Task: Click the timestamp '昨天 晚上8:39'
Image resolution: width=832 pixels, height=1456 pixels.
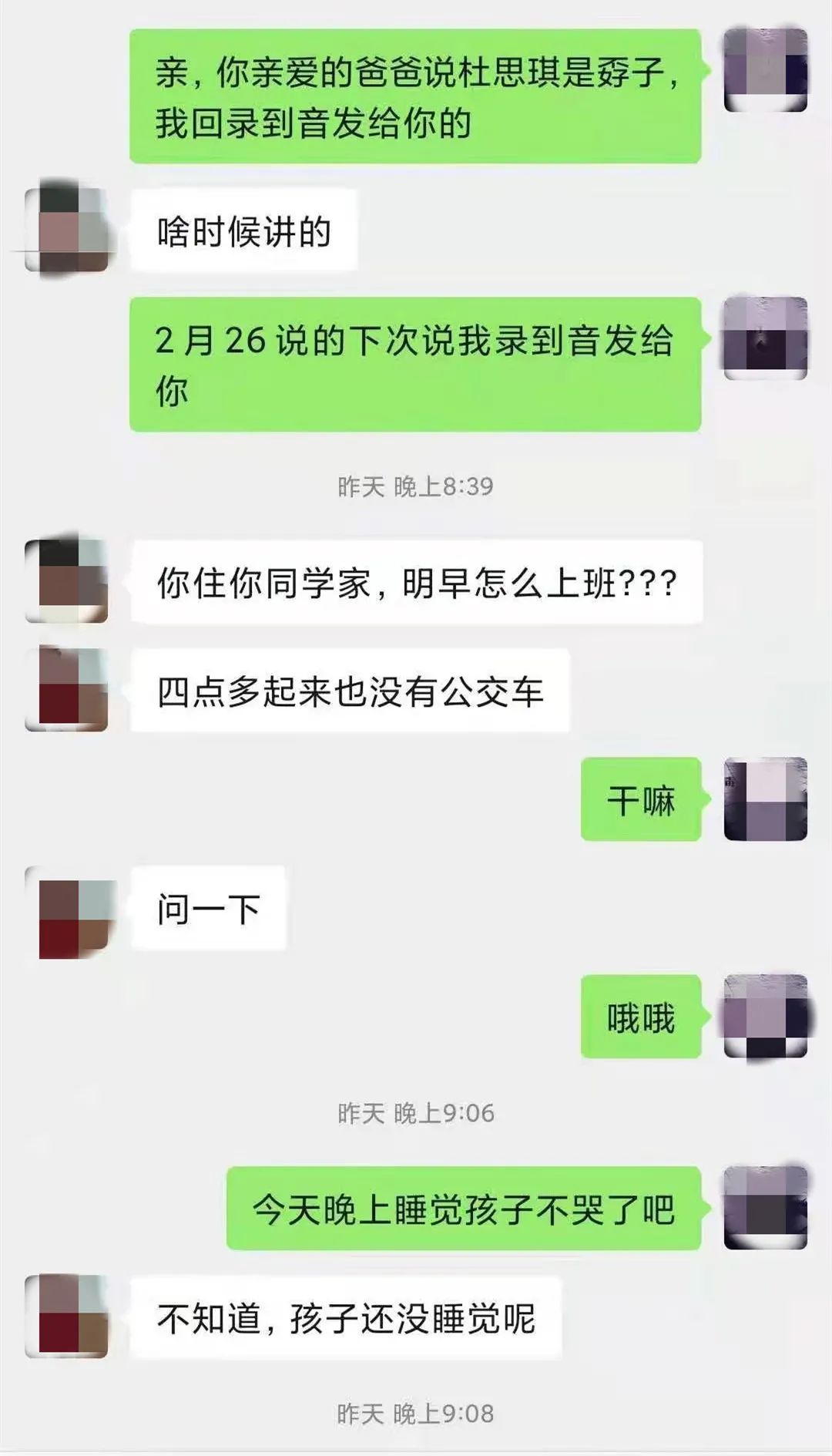Action: (x=416, y=484)
